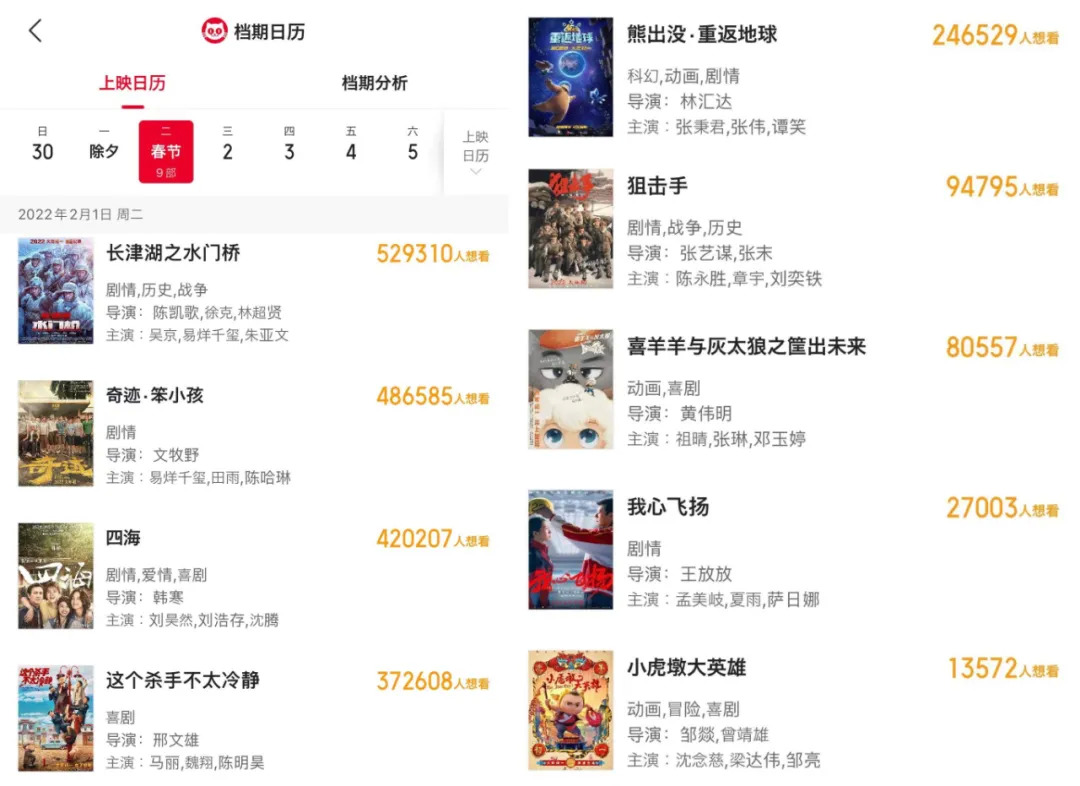
Task: Open 这个杀手不太冷静 movie page
Action: (x=182, y=680)
